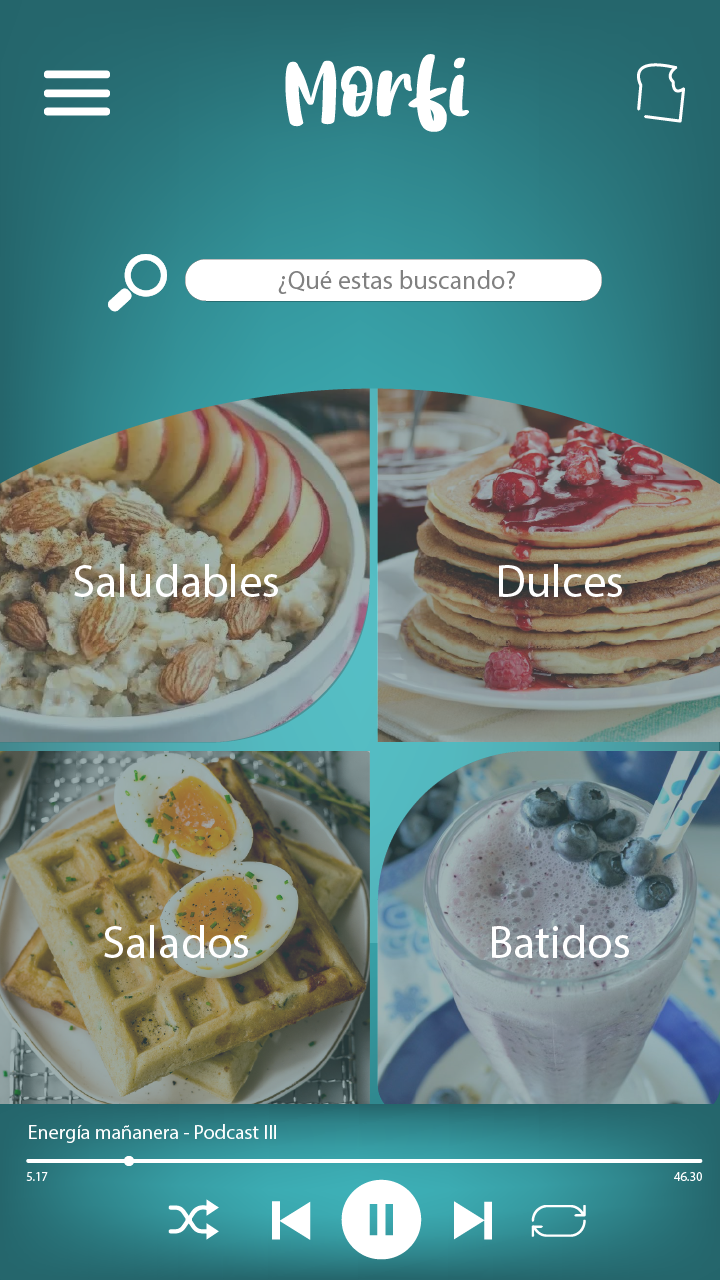Skip to the next track

tap(472, 1221)
